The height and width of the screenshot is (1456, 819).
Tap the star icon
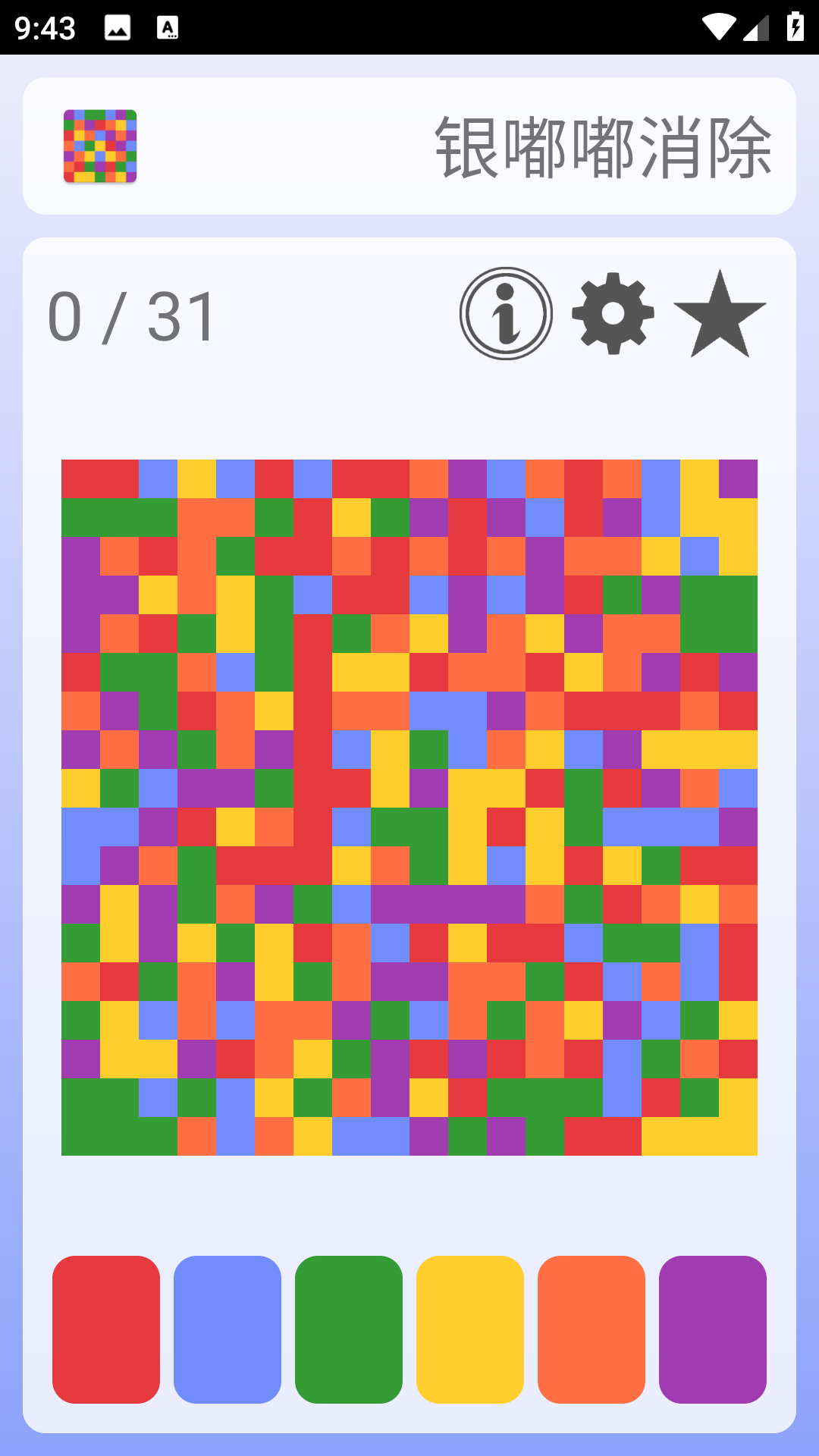click(x=720, y=313)
